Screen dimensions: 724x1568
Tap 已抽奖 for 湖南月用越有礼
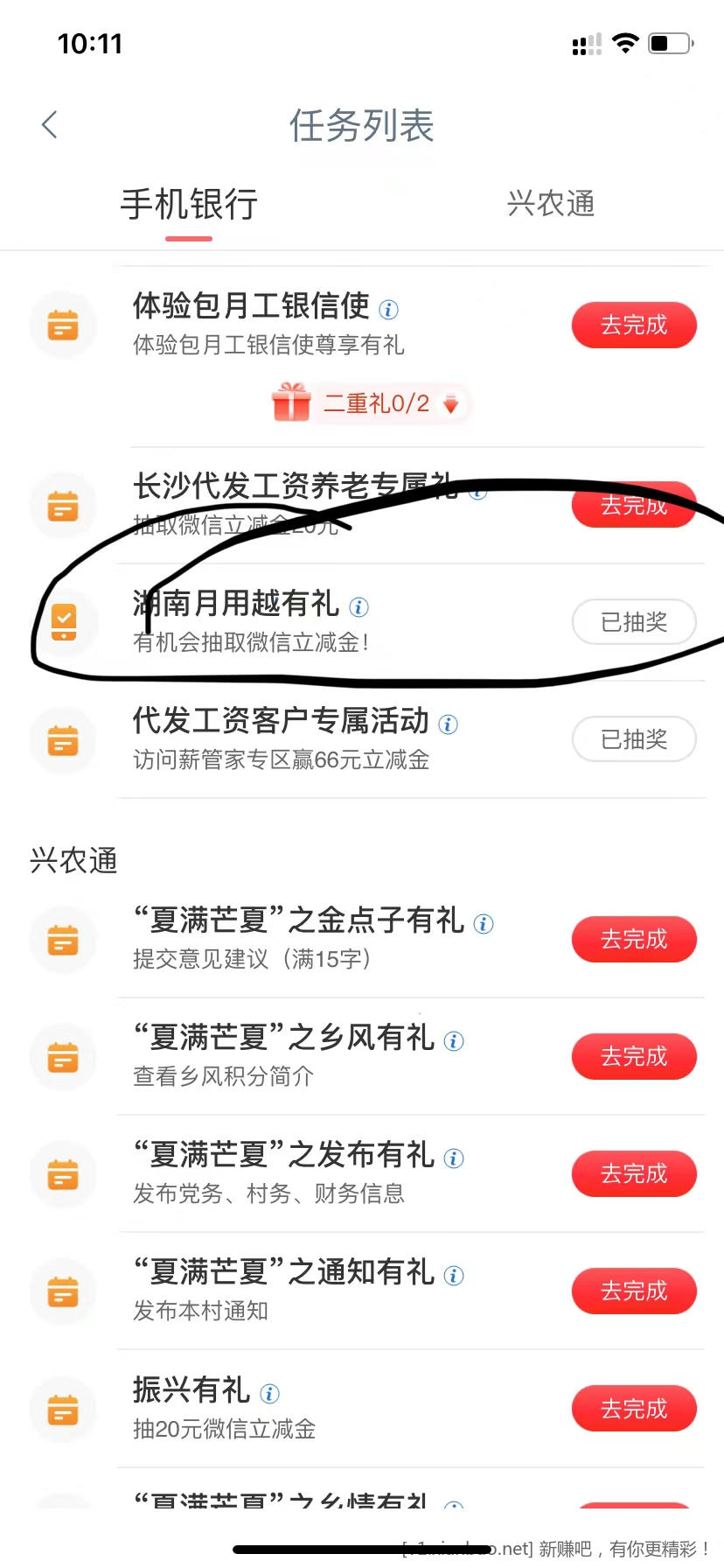(x=634, y=622)
